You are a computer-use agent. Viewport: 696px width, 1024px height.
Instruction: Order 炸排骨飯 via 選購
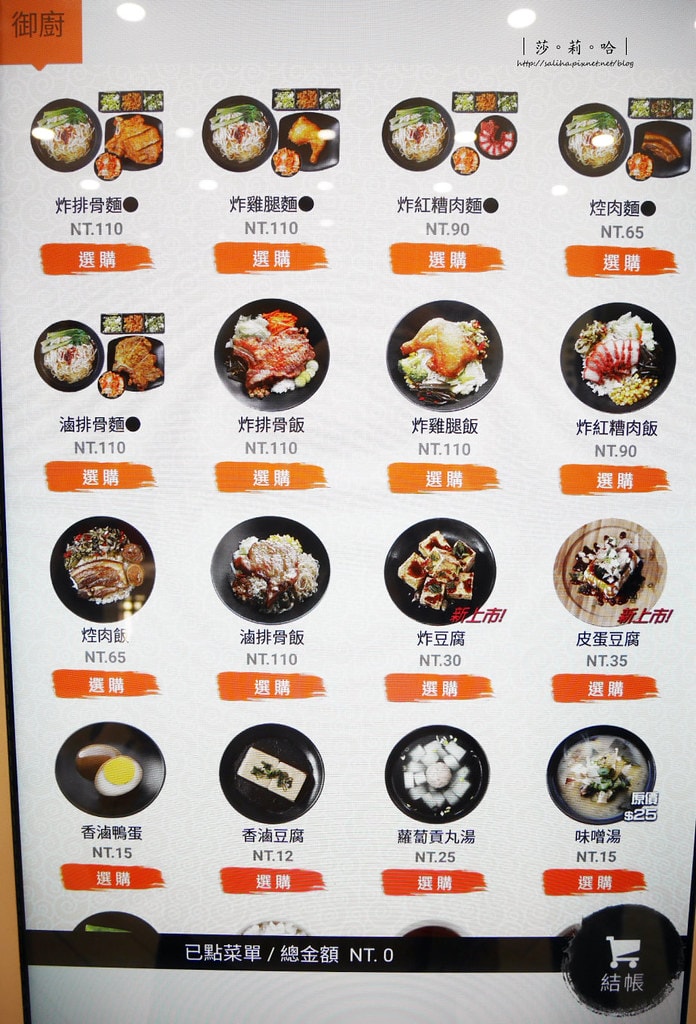pos(271,477)
